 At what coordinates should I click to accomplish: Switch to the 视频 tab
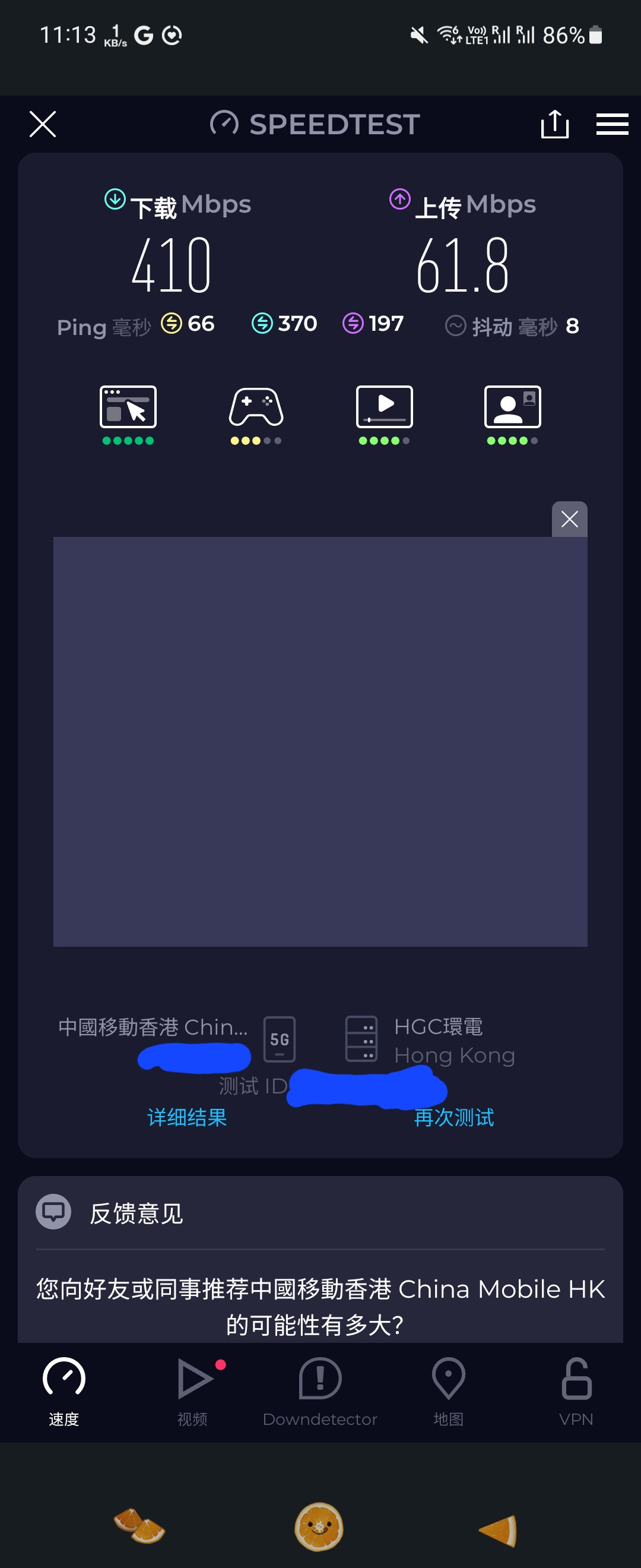point(193,1391)
